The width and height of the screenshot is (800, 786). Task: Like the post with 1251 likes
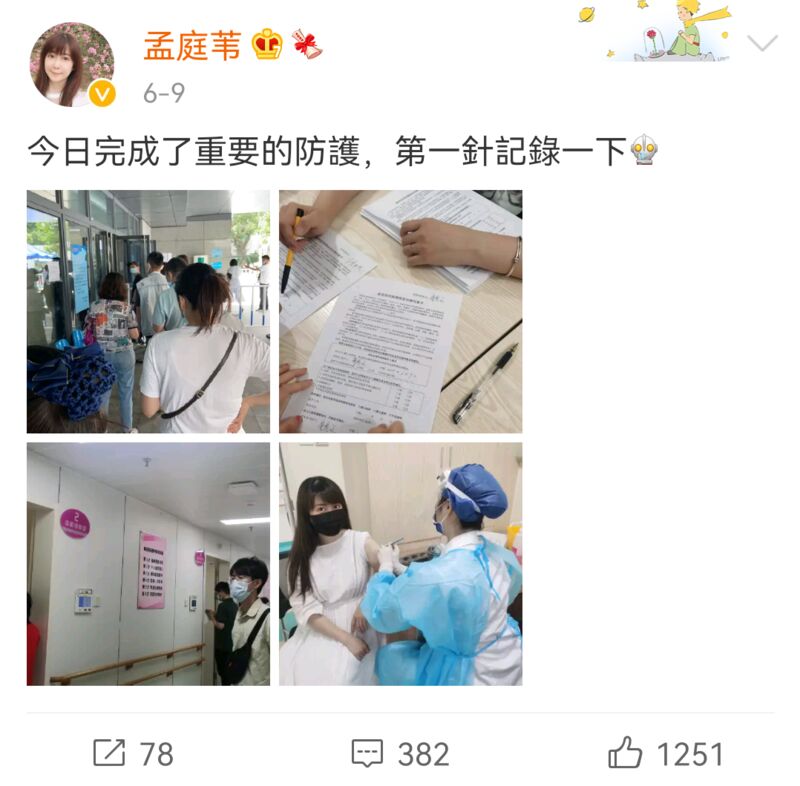click(665, 753)
